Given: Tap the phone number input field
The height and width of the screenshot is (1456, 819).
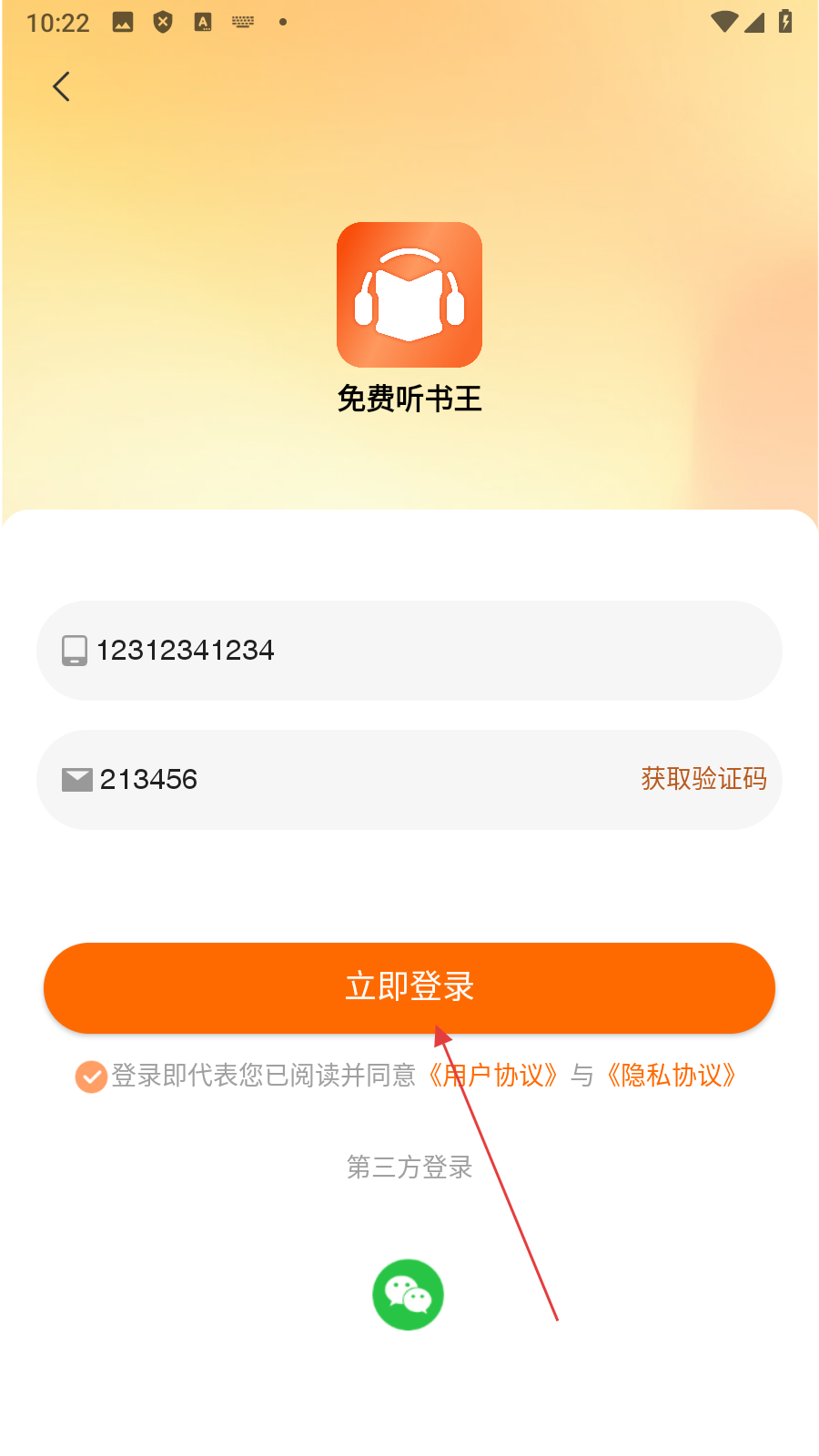Looking at the screenshot, I should 409,651.
